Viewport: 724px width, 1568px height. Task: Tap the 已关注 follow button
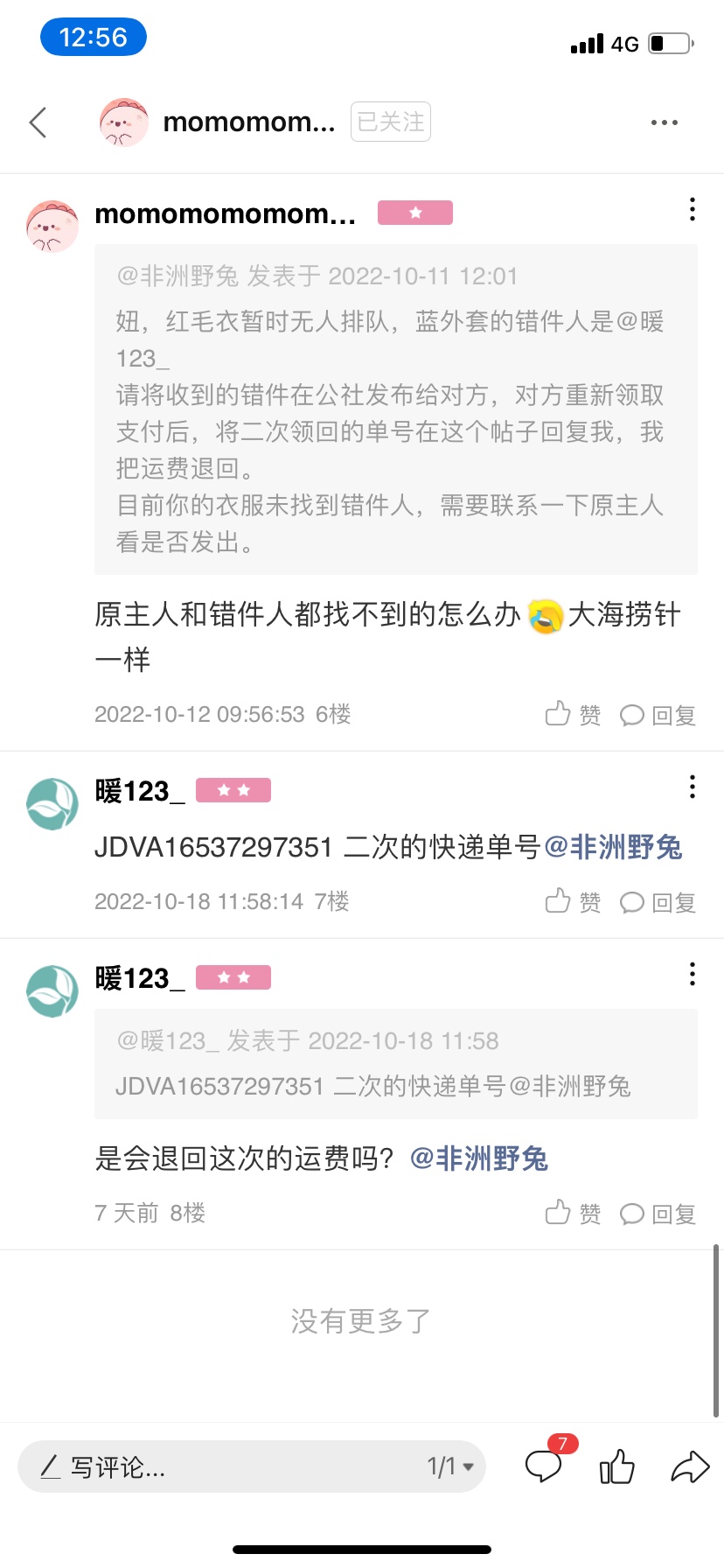click(391, 122)
